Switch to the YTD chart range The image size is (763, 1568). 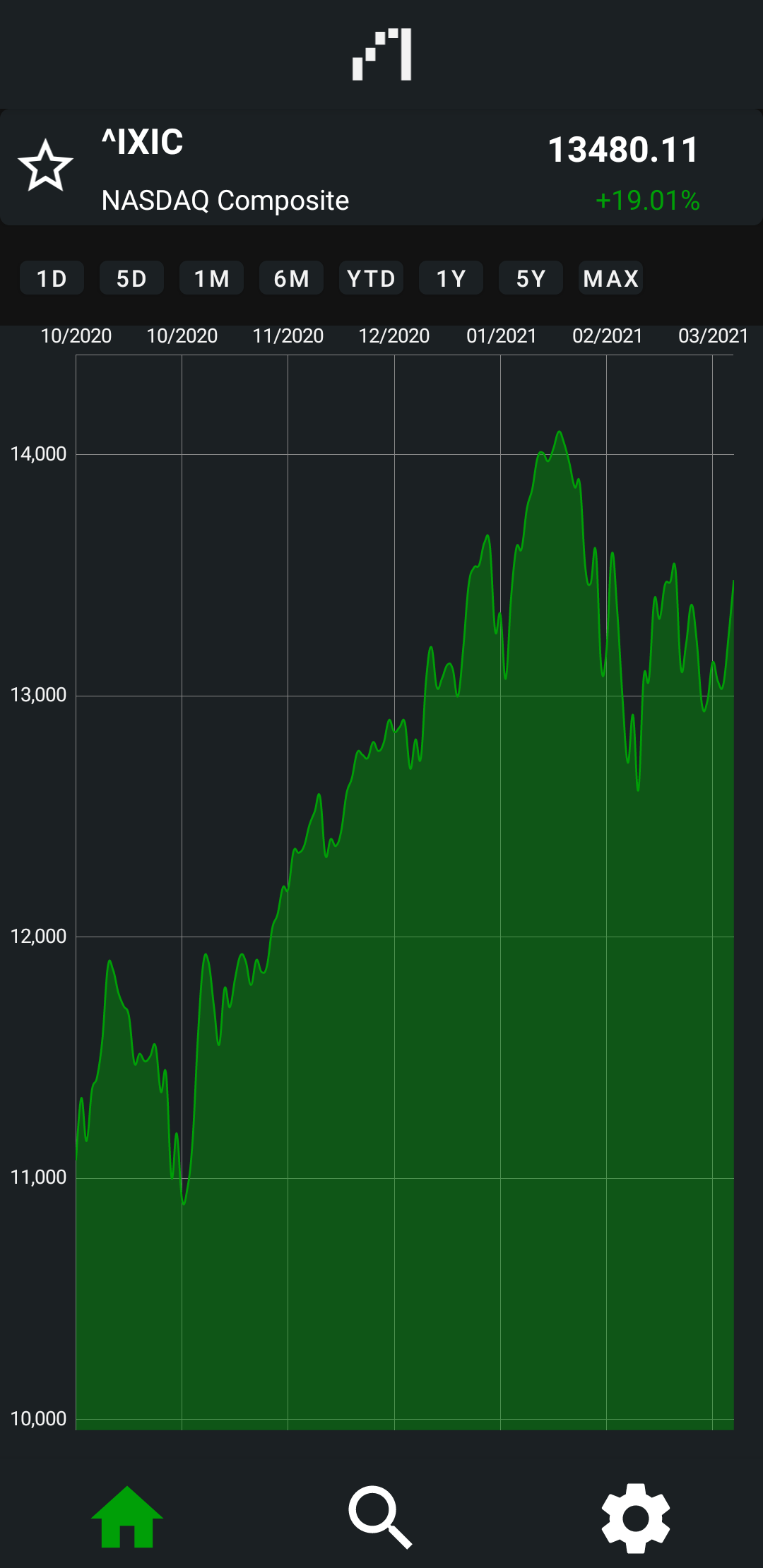(x=371, y=278)
